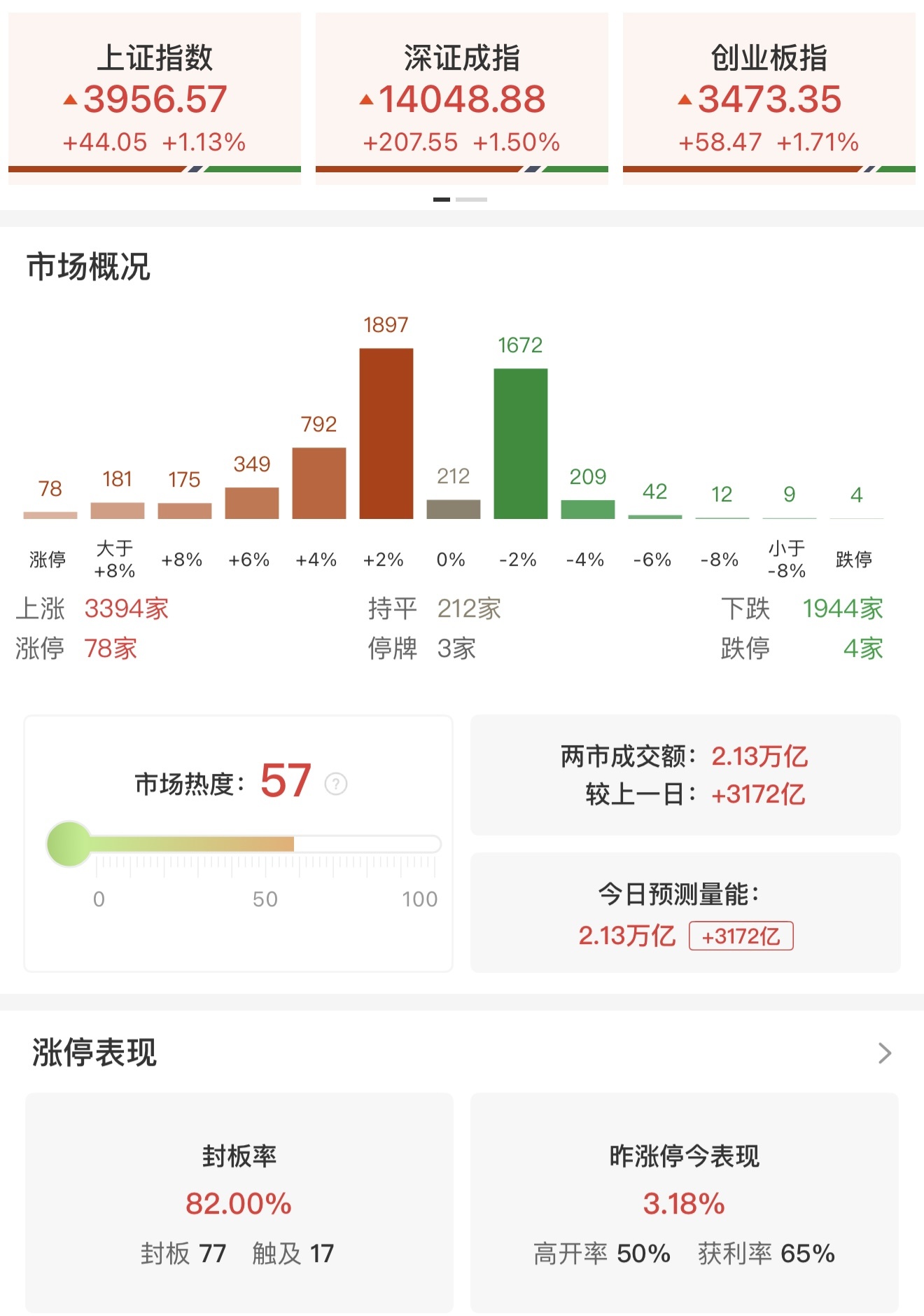924x1316 pixels.
Task: Open the 创业板指 index card
Action: click(x=769, y=98)
